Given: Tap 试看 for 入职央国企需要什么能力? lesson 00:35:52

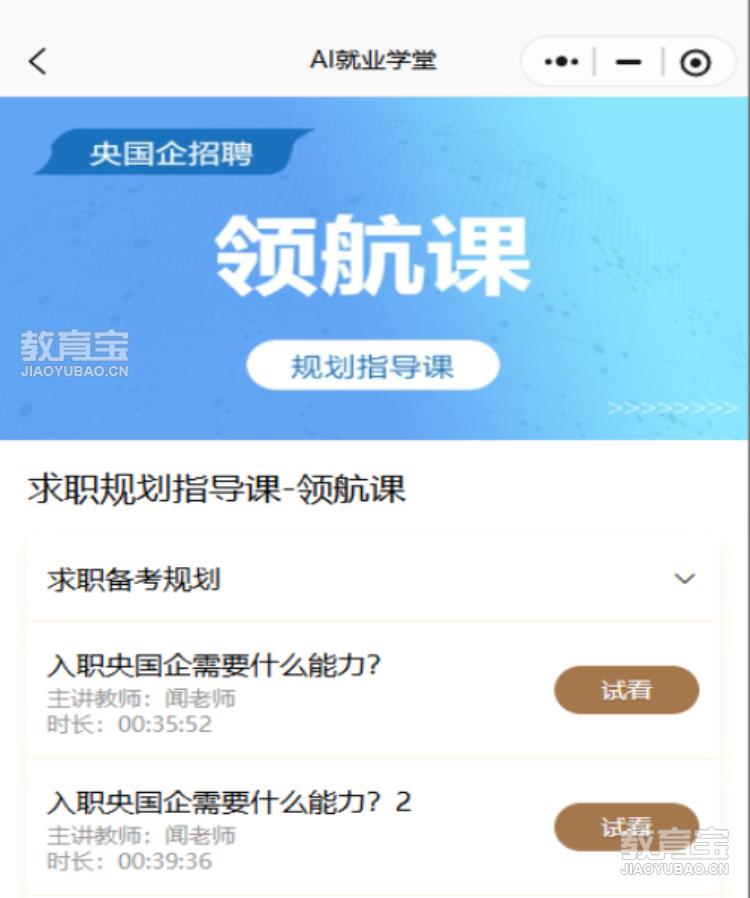Looking at the screenshot, I should tap(626, 690).
